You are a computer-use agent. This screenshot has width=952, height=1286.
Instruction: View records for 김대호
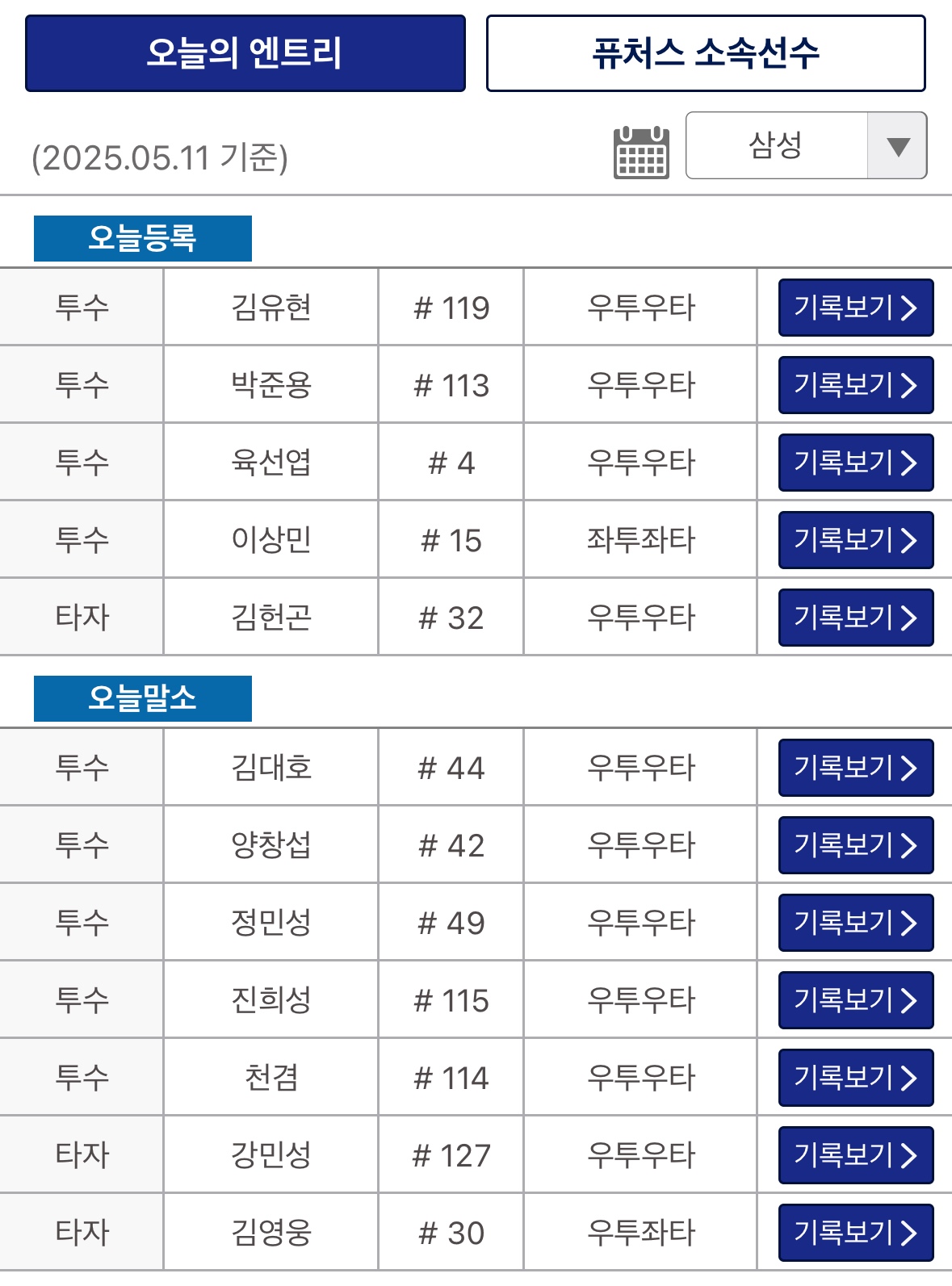(x=855, y=768)
